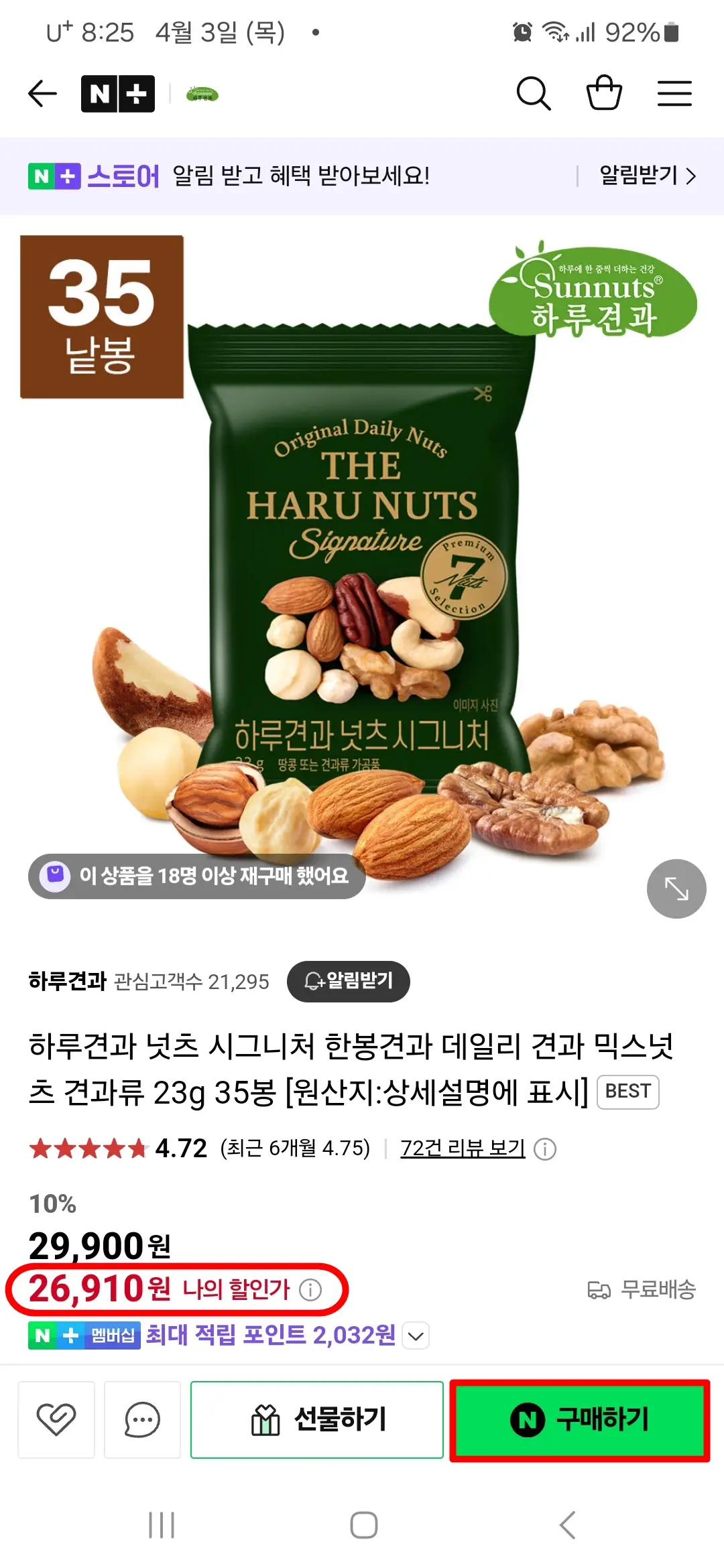Screen dimensions: 724x1568
Task: Expand the membership points detail chevron
Action: (x=415, y=1335)
